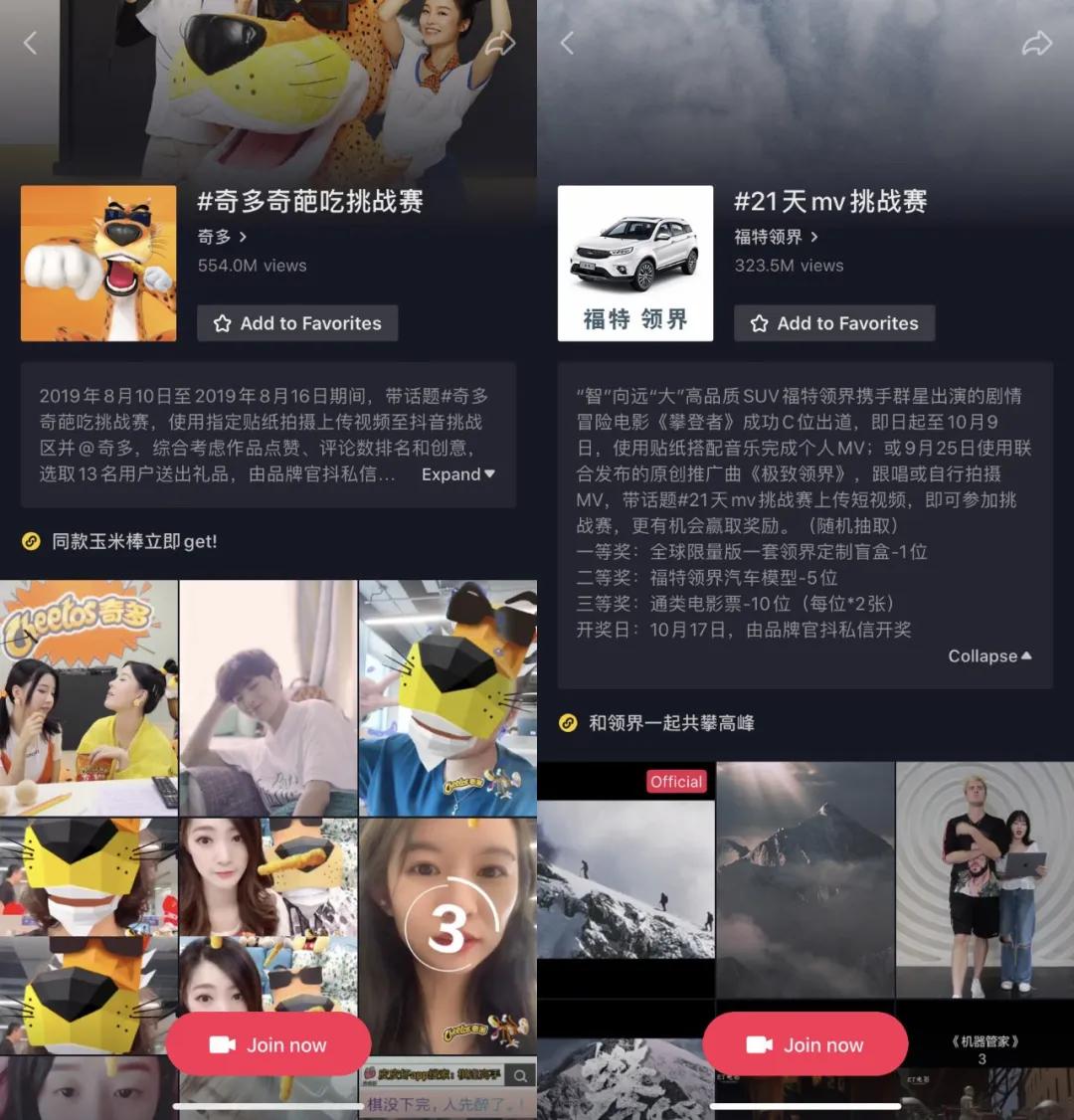Toggle Add to Favorites on 21天mv挑战赛
The height and width of the screenshot is (1120, 1074).
click(x=833, y=322)
